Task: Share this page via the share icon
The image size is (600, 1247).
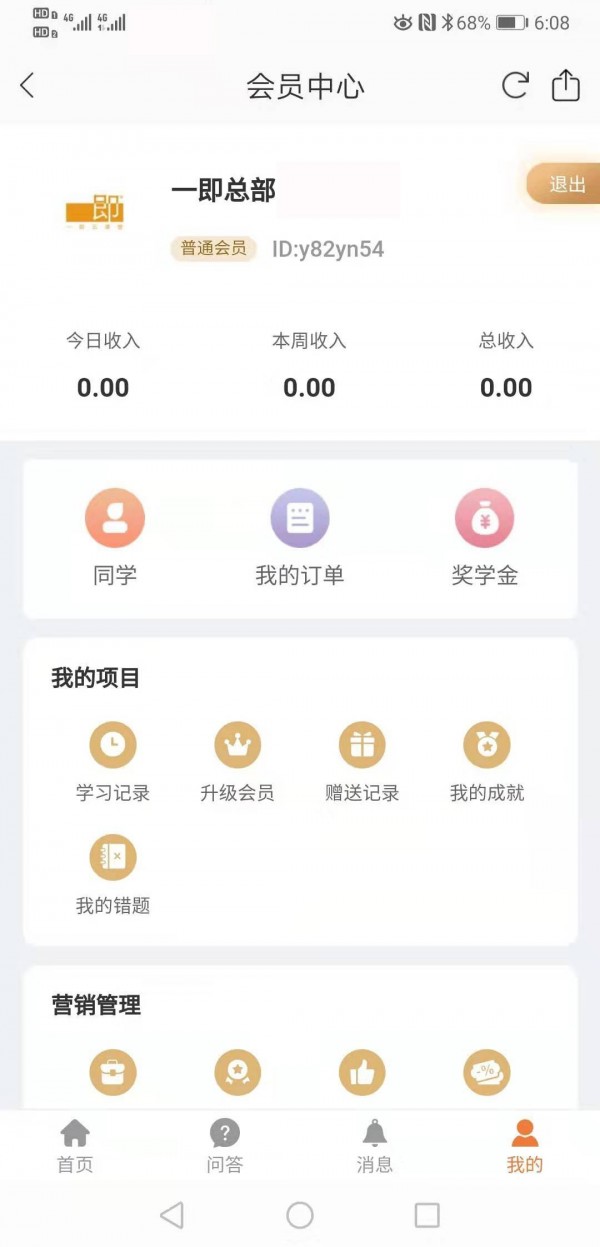Action: (x=566, y=85)
